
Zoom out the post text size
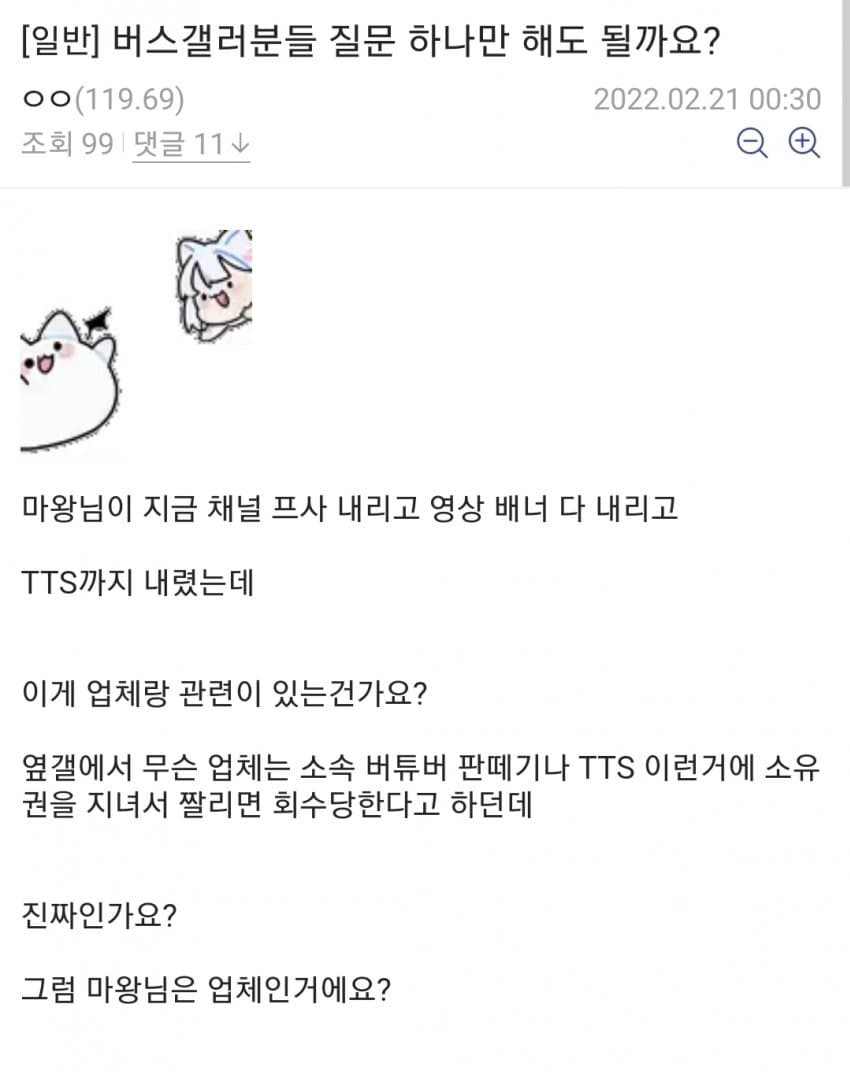click(x=752, y=144)
